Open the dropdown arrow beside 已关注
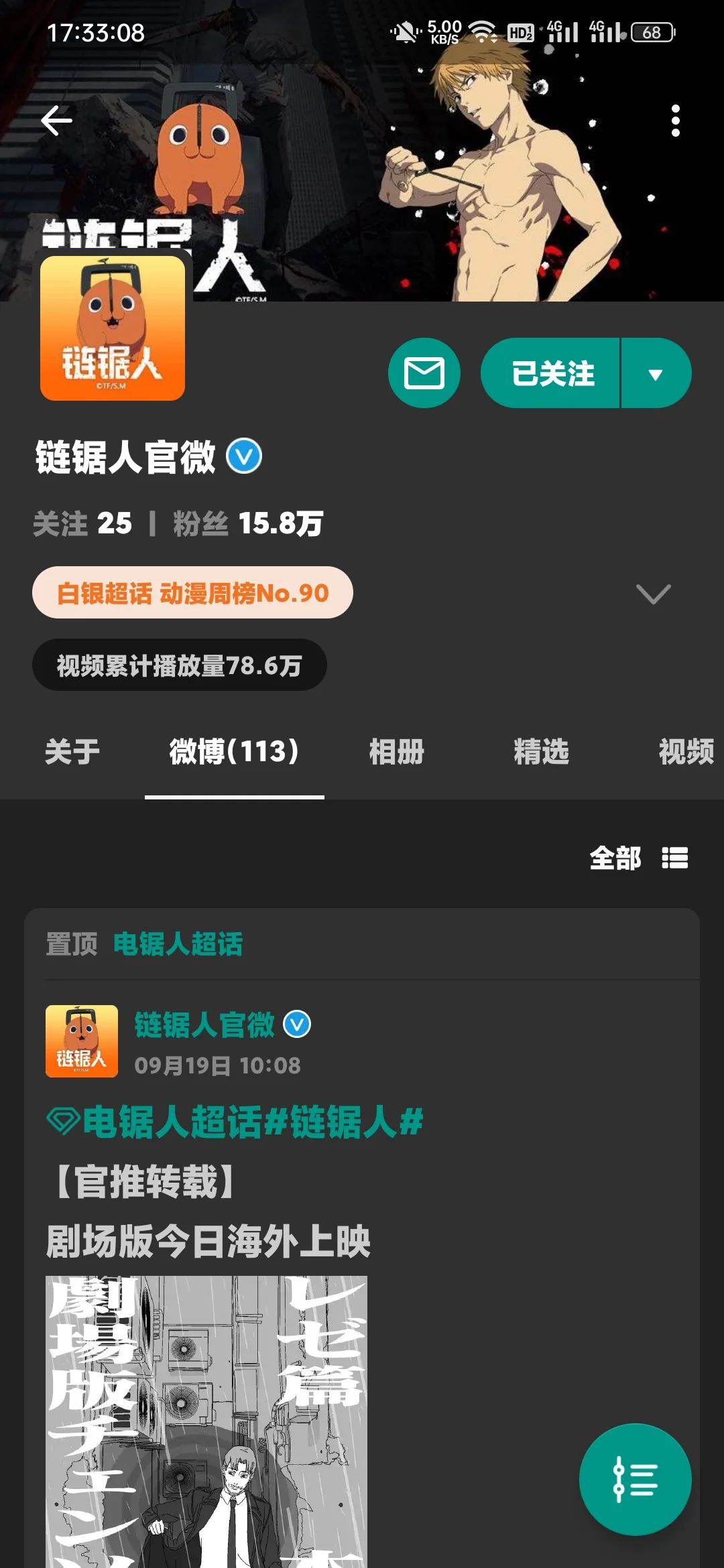724x1568 pixels. tap(656, 373)
